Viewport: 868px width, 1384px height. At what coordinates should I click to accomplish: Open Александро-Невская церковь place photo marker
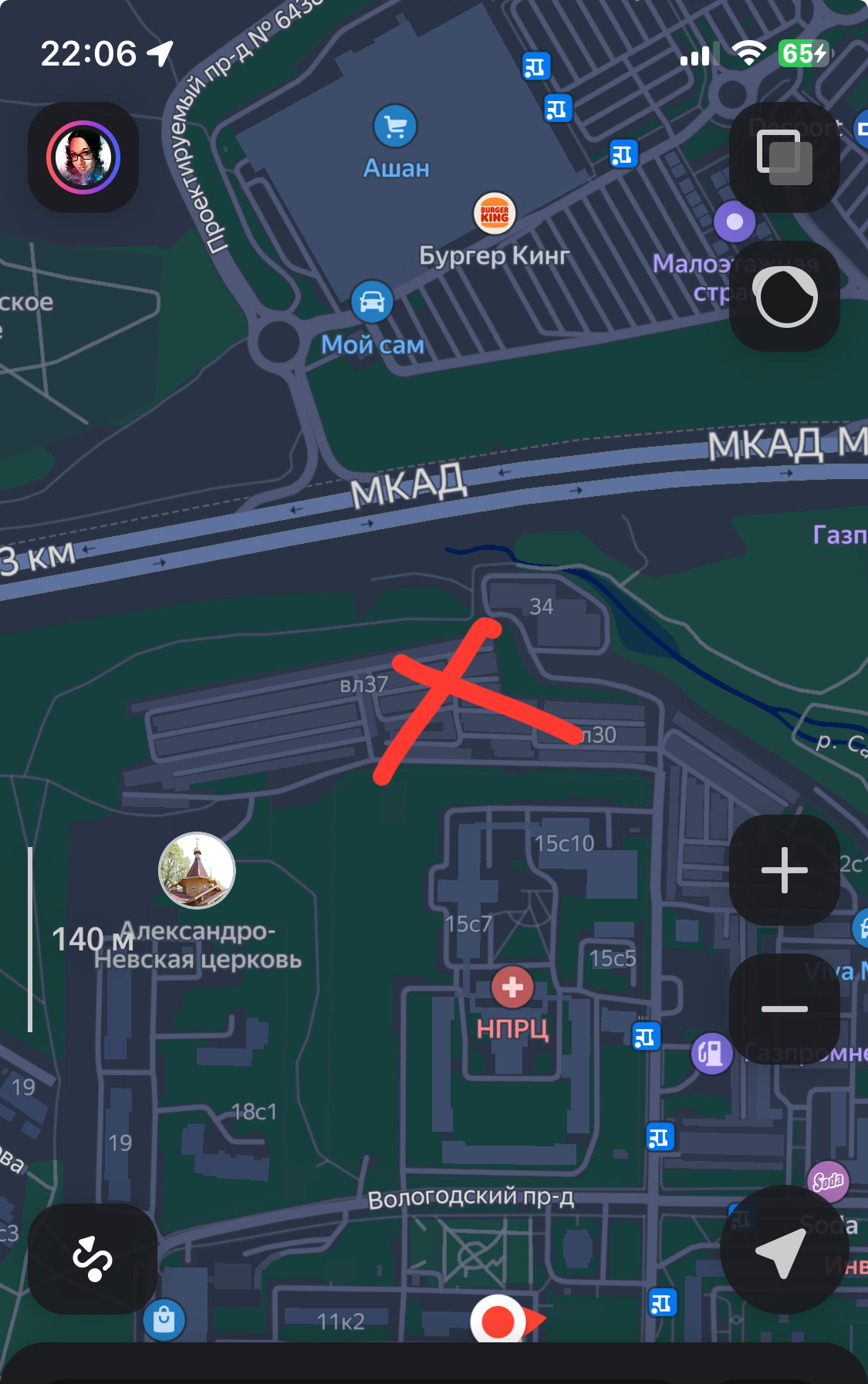[197, 871]
